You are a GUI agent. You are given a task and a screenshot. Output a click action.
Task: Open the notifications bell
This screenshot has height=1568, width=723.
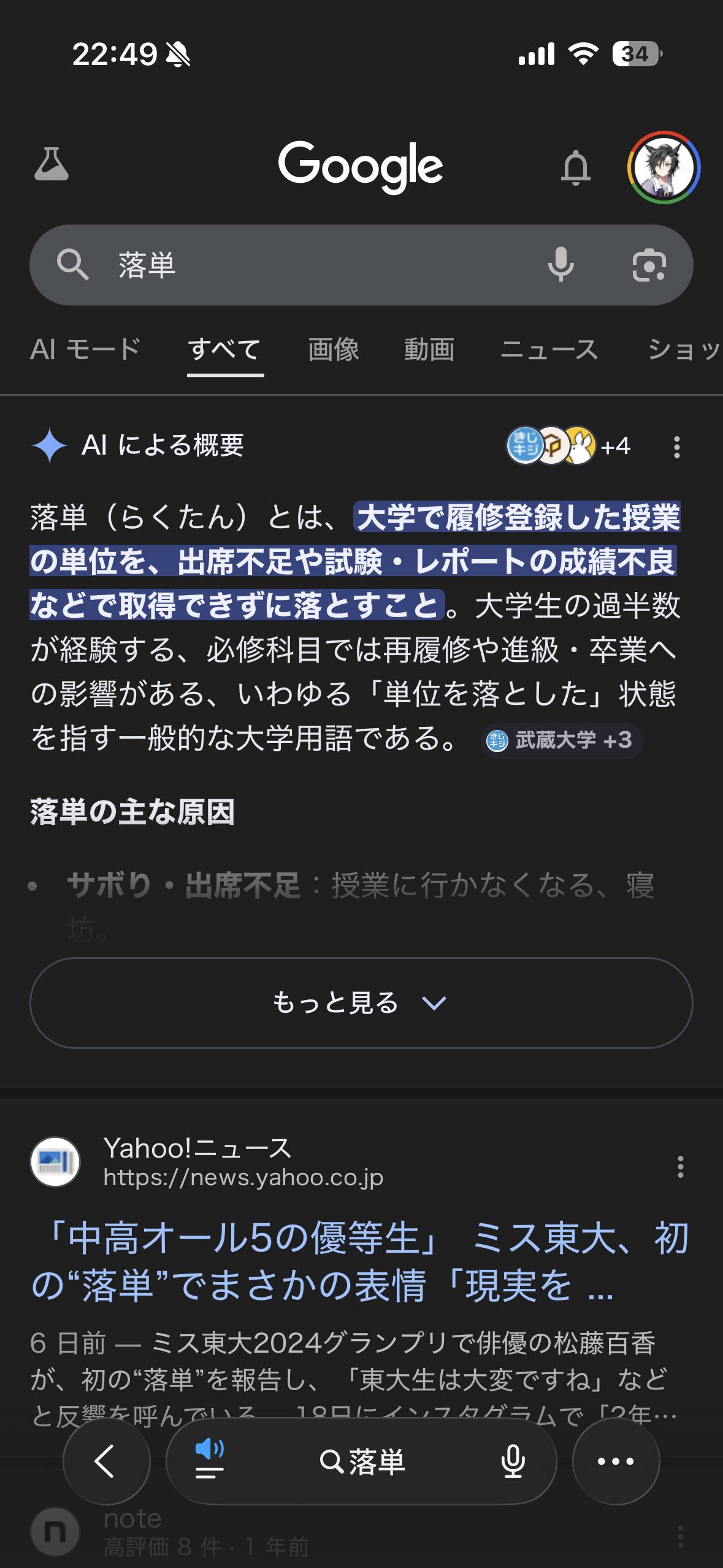[x=575, y=167]
